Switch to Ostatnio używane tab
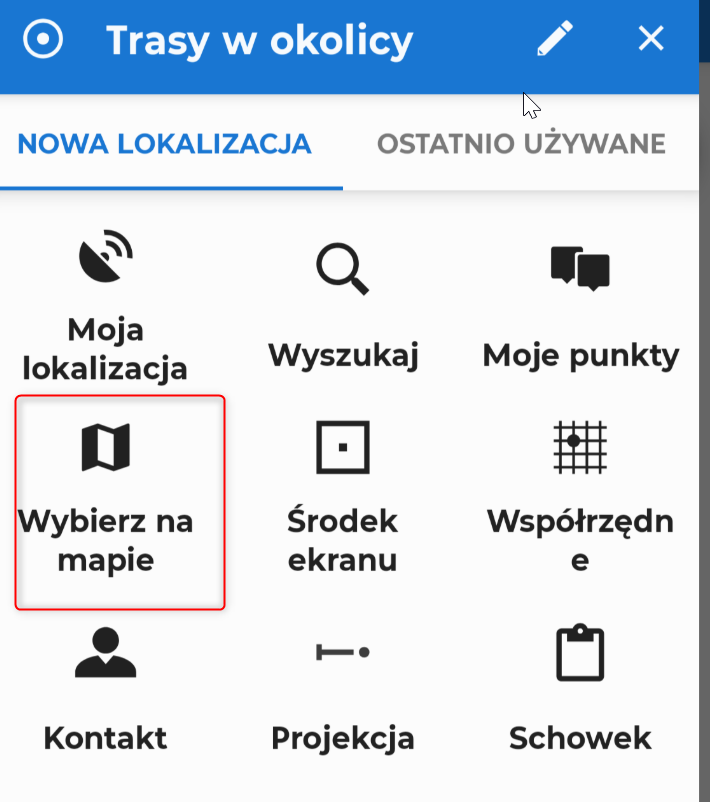The height and width of the screenshot is (802, 710). point(521,144)
